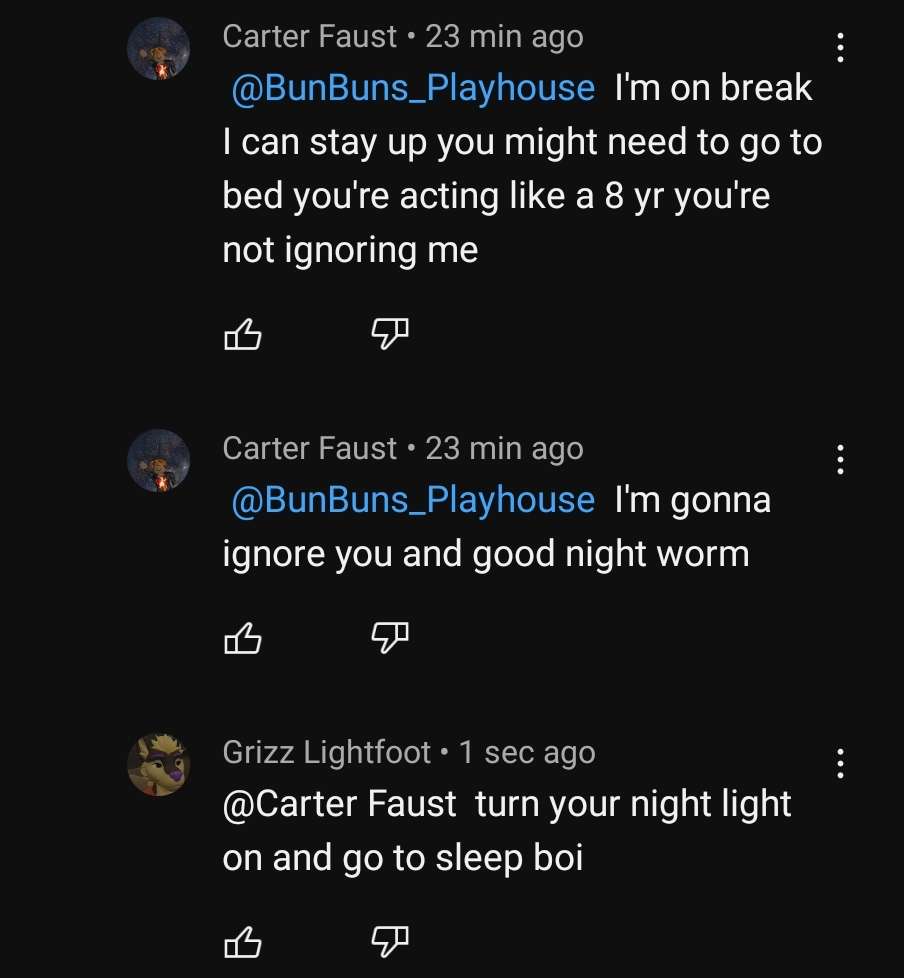Viewport: 904px width, 978px height.
Task: View Carter Faust's avatar on "good night worm" comment
Action: 159,460
